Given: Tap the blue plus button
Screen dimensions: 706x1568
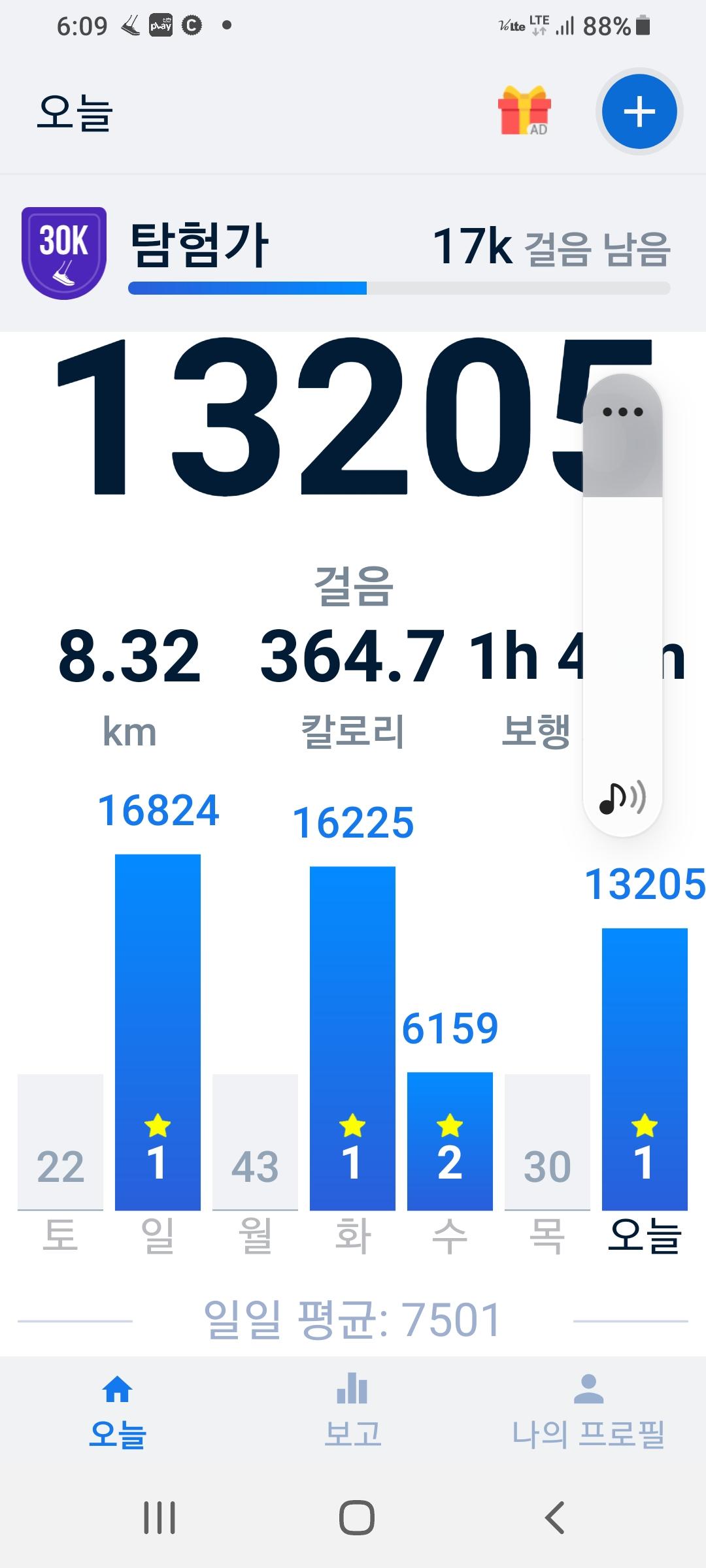Looking at the screenshot, I should coord(639,112).
